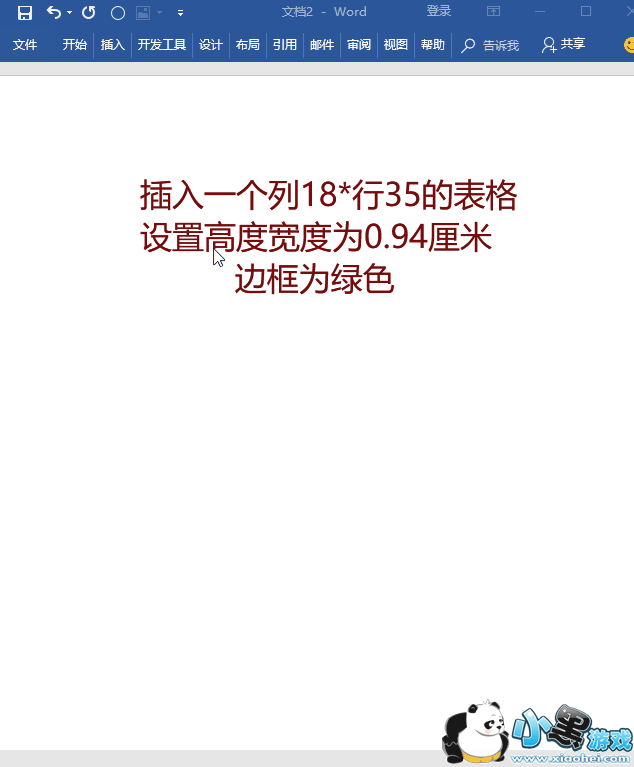
Task: Open ribbon display options
Action: (493, 12)
